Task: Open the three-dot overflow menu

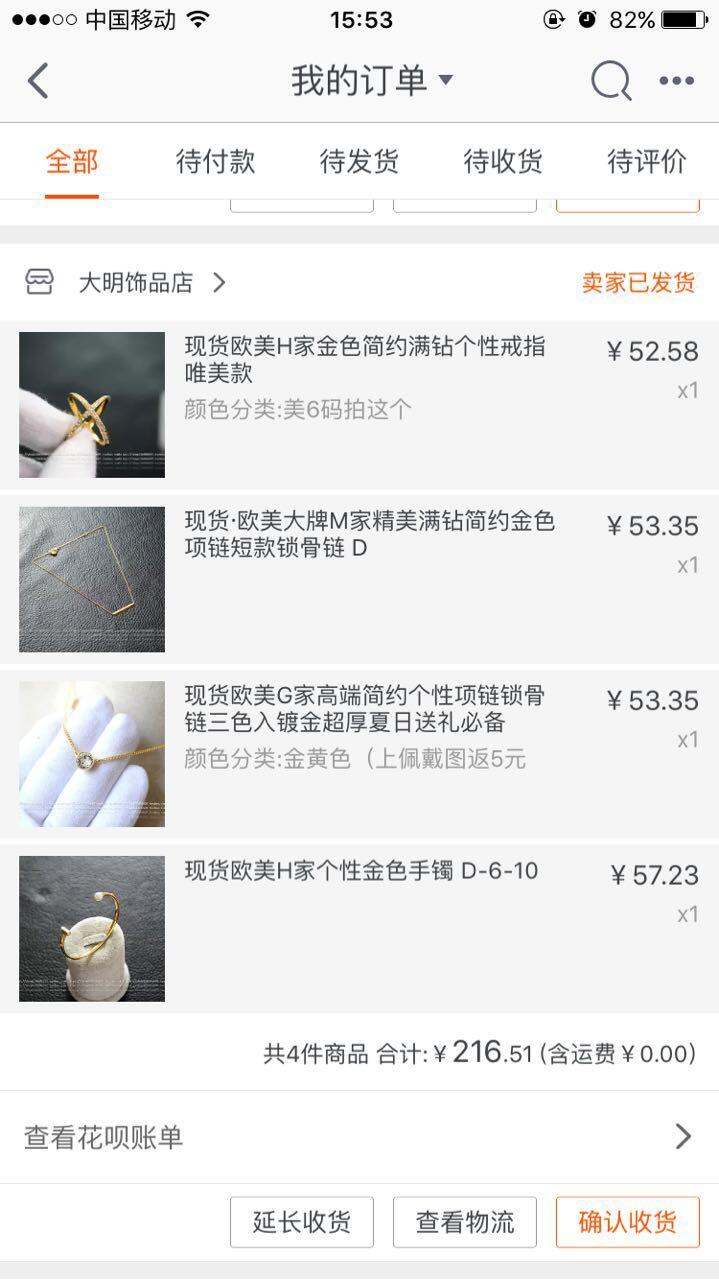Action: 677,81
